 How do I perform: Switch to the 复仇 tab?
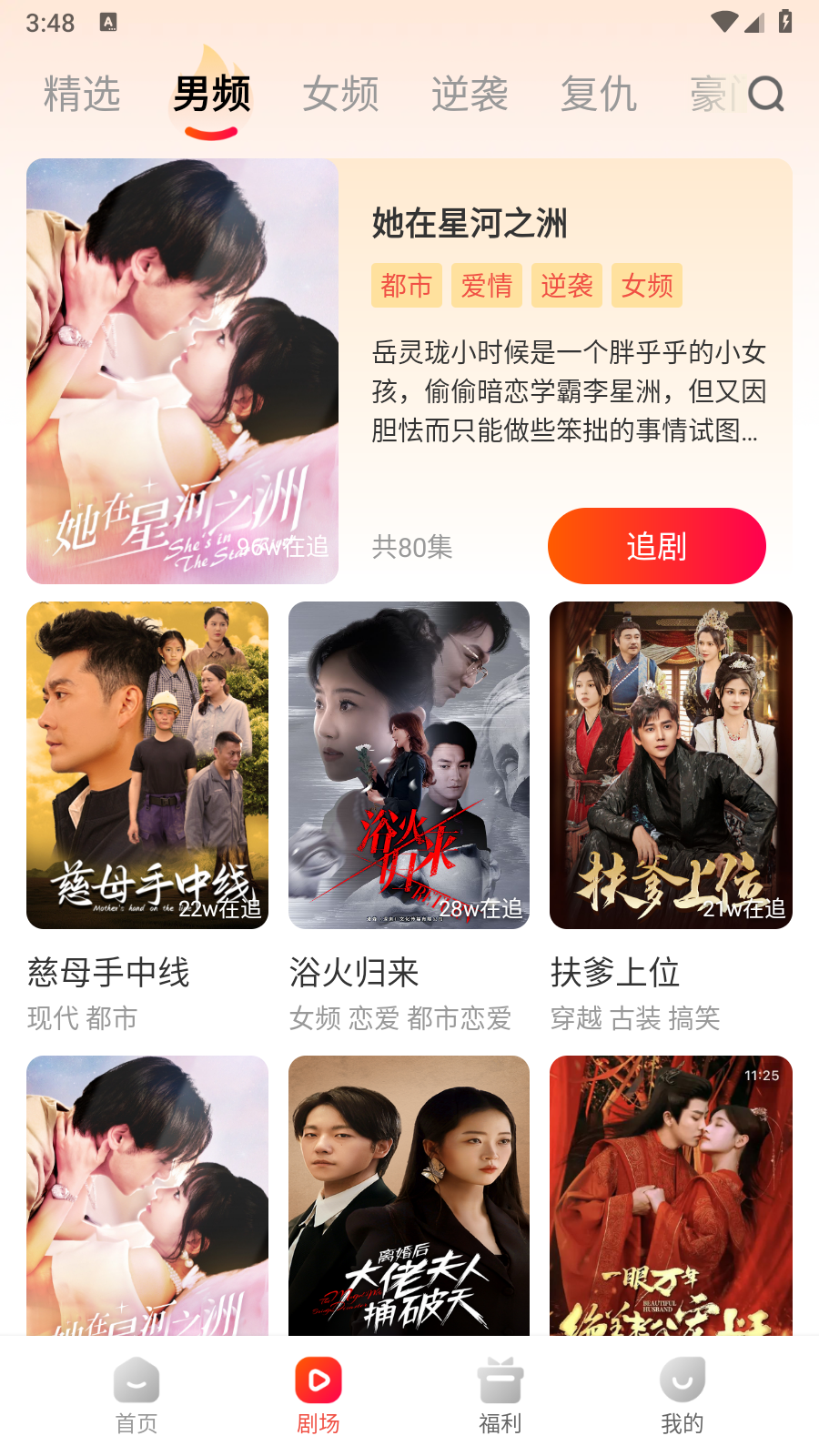coord(598,94)
